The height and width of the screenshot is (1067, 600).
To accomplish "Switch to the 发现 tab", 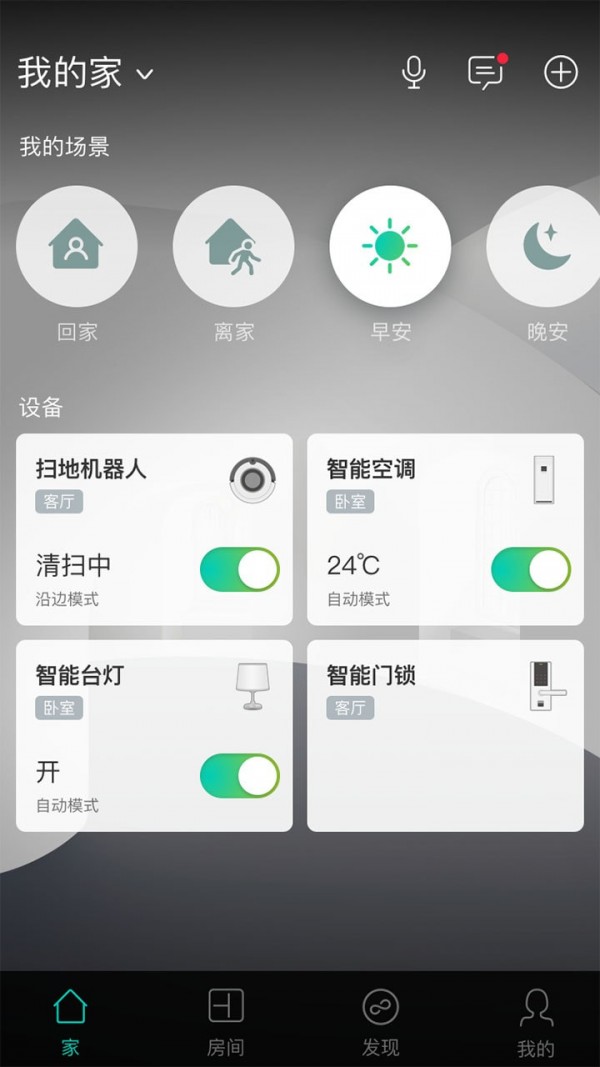I will point(380,1020).
